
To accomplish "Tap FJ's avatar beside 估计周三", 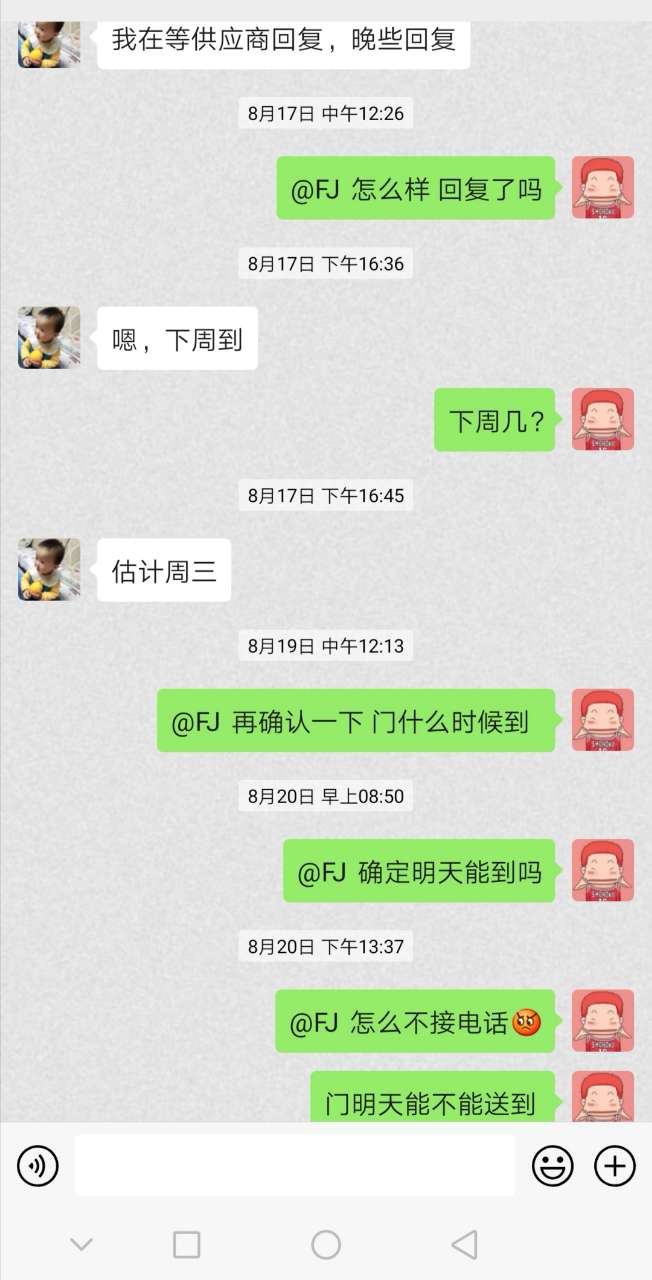I will coord(49,569).
